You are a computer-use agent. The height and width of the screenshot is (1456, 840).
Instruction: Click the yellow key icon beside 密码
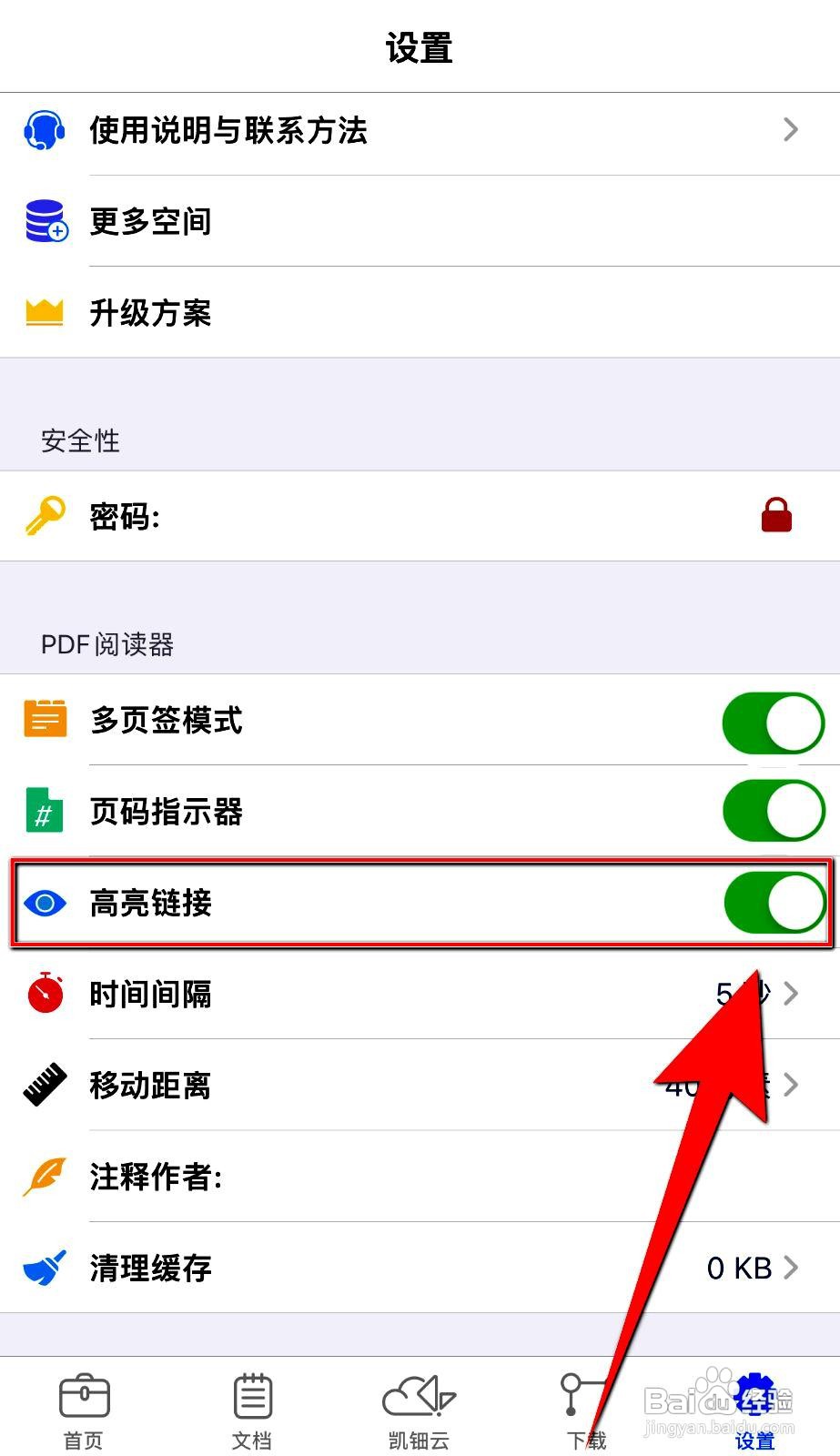coord(45,516)
